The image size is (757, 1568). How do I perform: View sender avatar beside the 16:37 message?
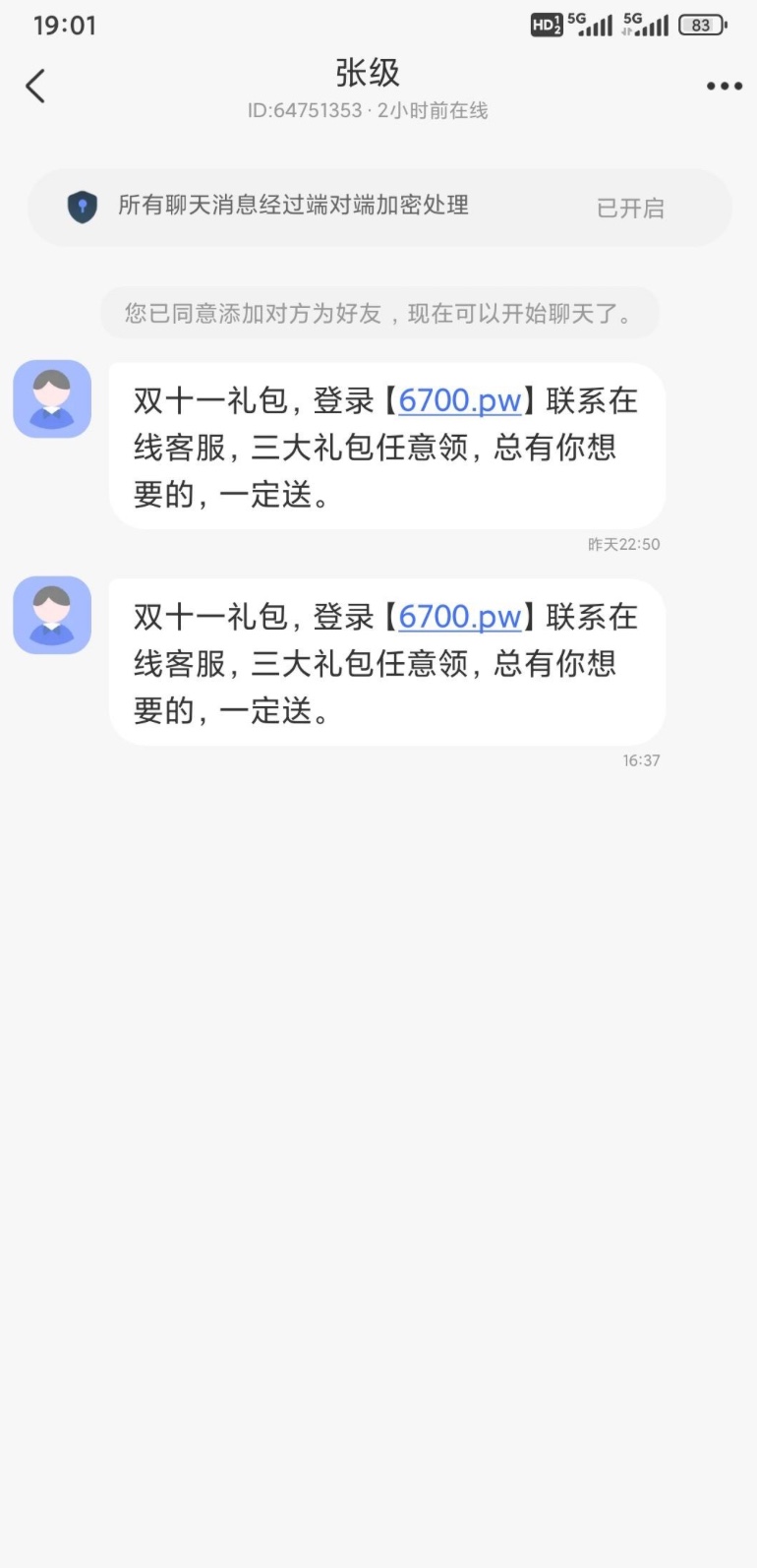click(x=52, y=616)
